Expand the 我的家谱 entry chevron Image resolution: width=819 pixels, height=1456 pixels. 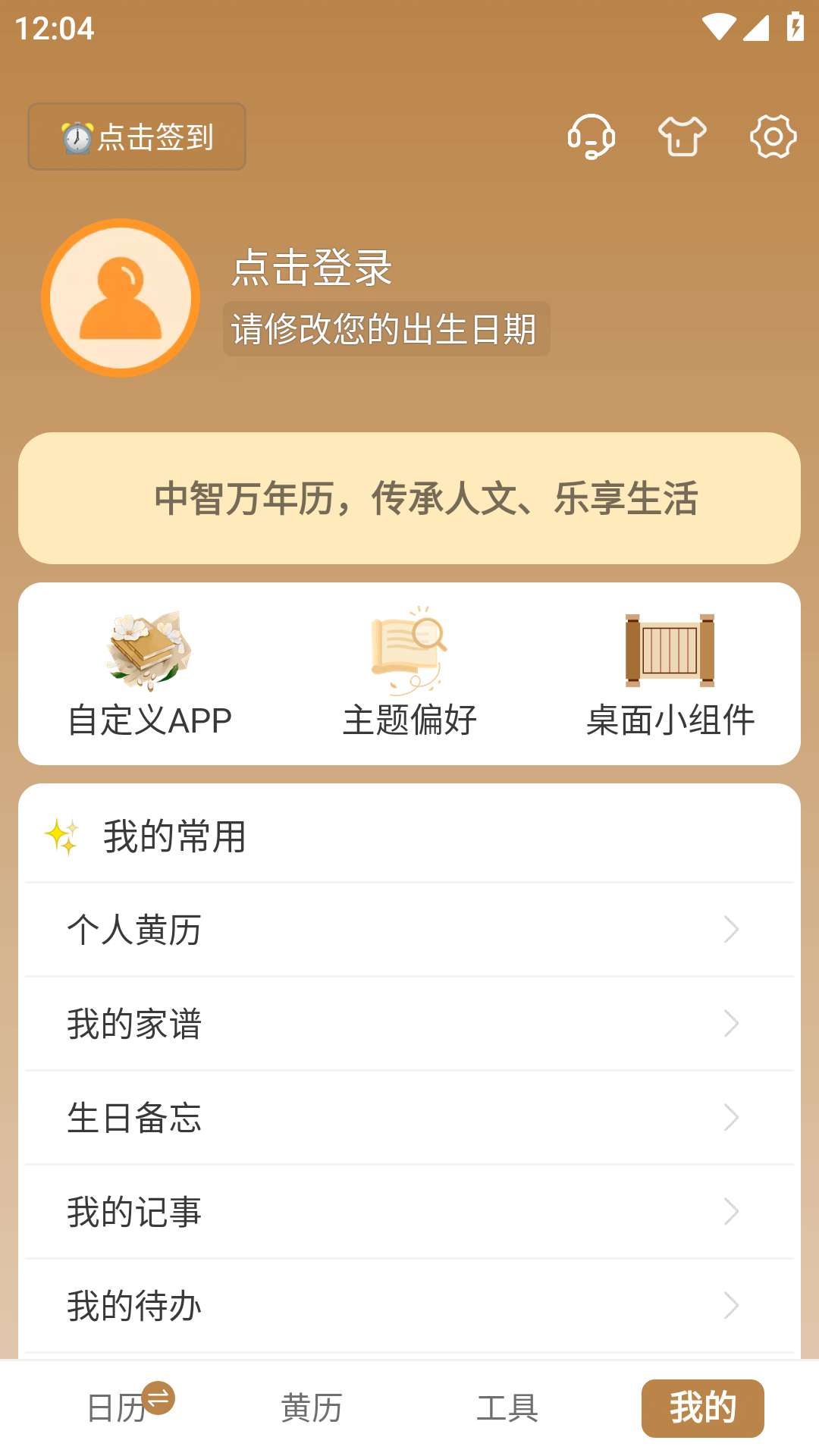(x=730, y=1023)
